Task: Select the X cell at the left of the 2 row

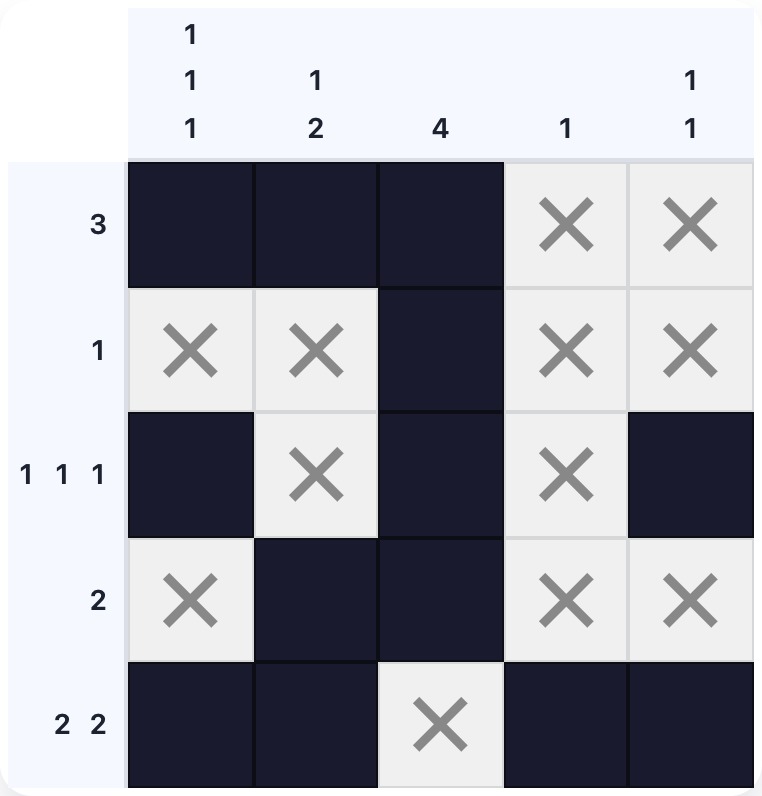Action: [190, 600]
